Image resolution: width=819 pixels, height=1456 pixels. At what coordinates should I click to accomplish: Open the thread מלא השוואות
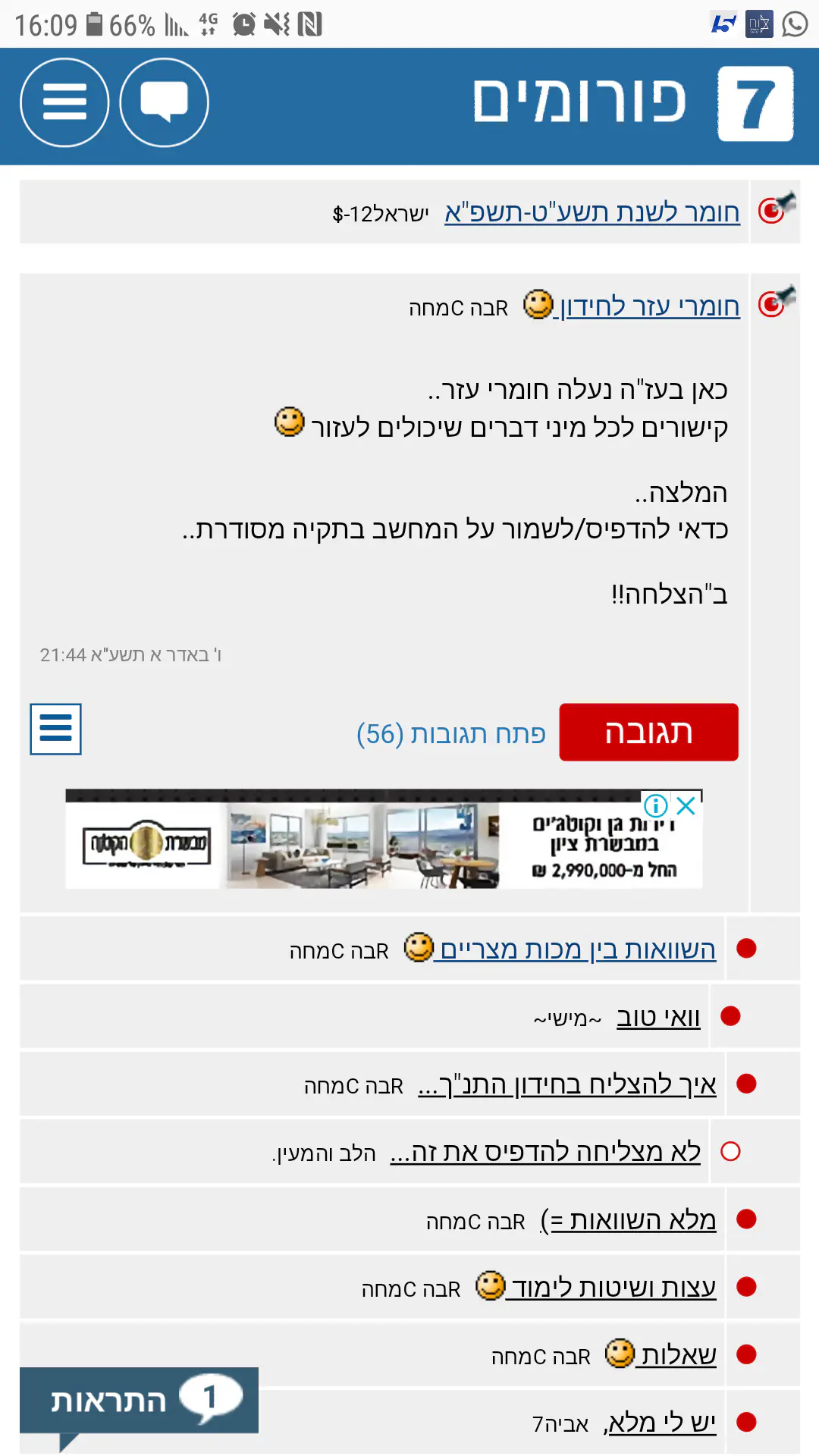click(x=632, y=1220)
